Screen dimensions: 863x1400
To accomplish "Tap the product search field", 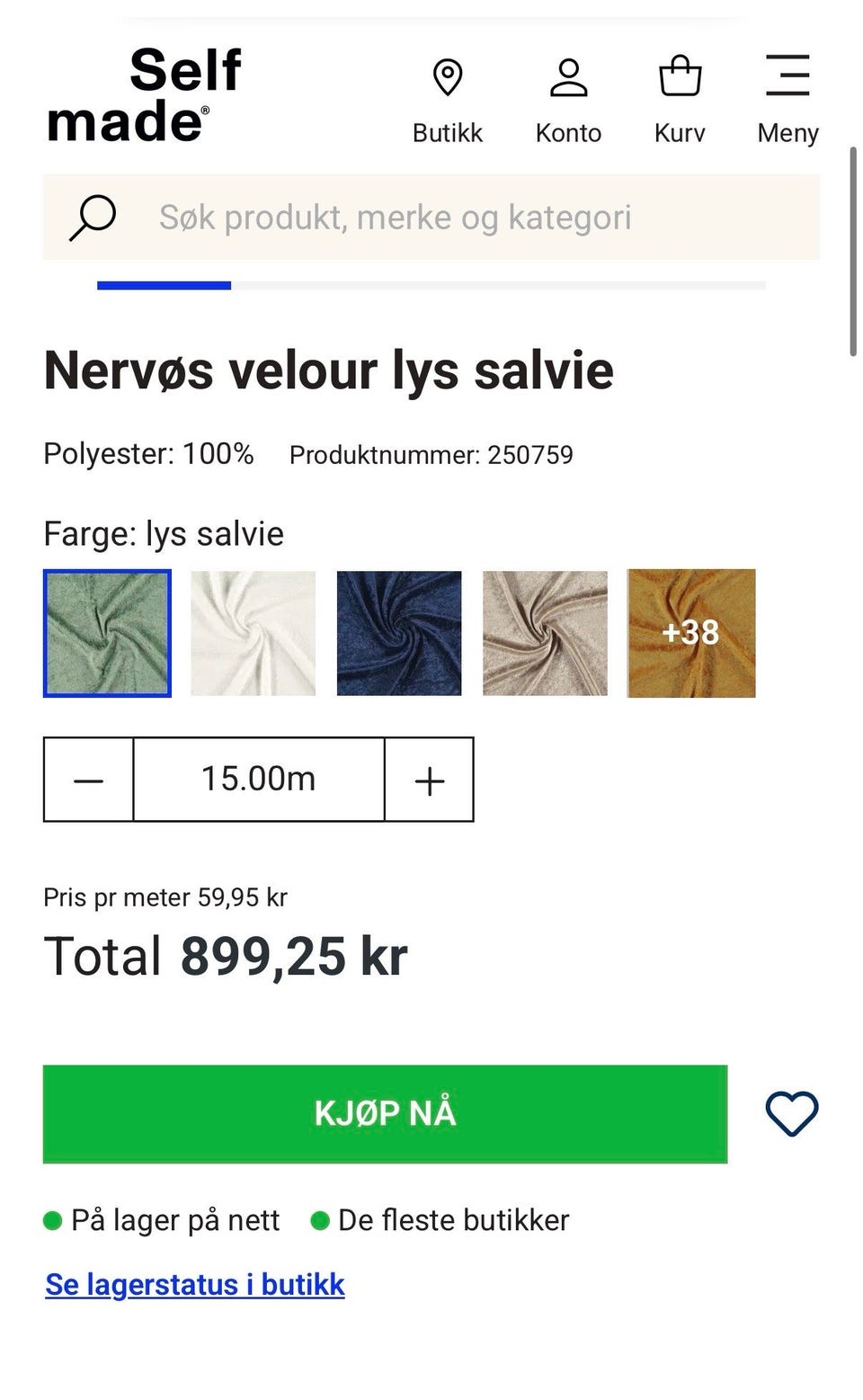I will point(431,218).
